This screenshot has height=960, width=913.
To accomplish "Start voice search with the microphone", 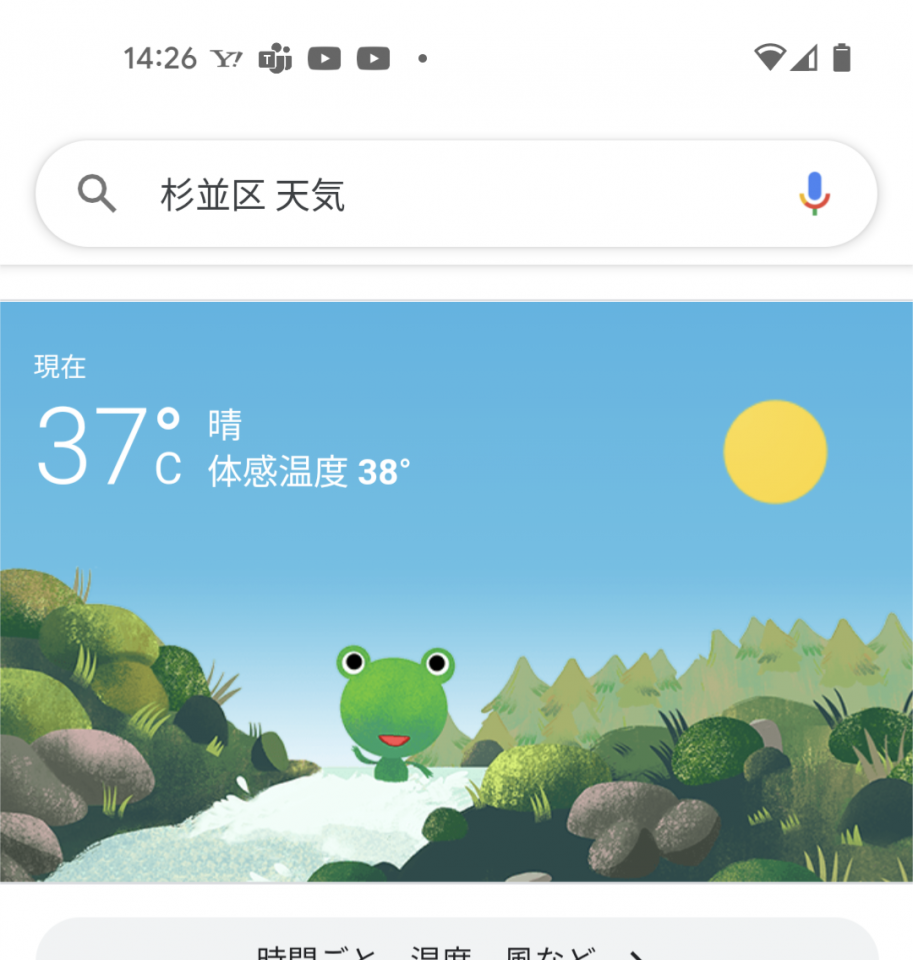I will click(814, 193).
